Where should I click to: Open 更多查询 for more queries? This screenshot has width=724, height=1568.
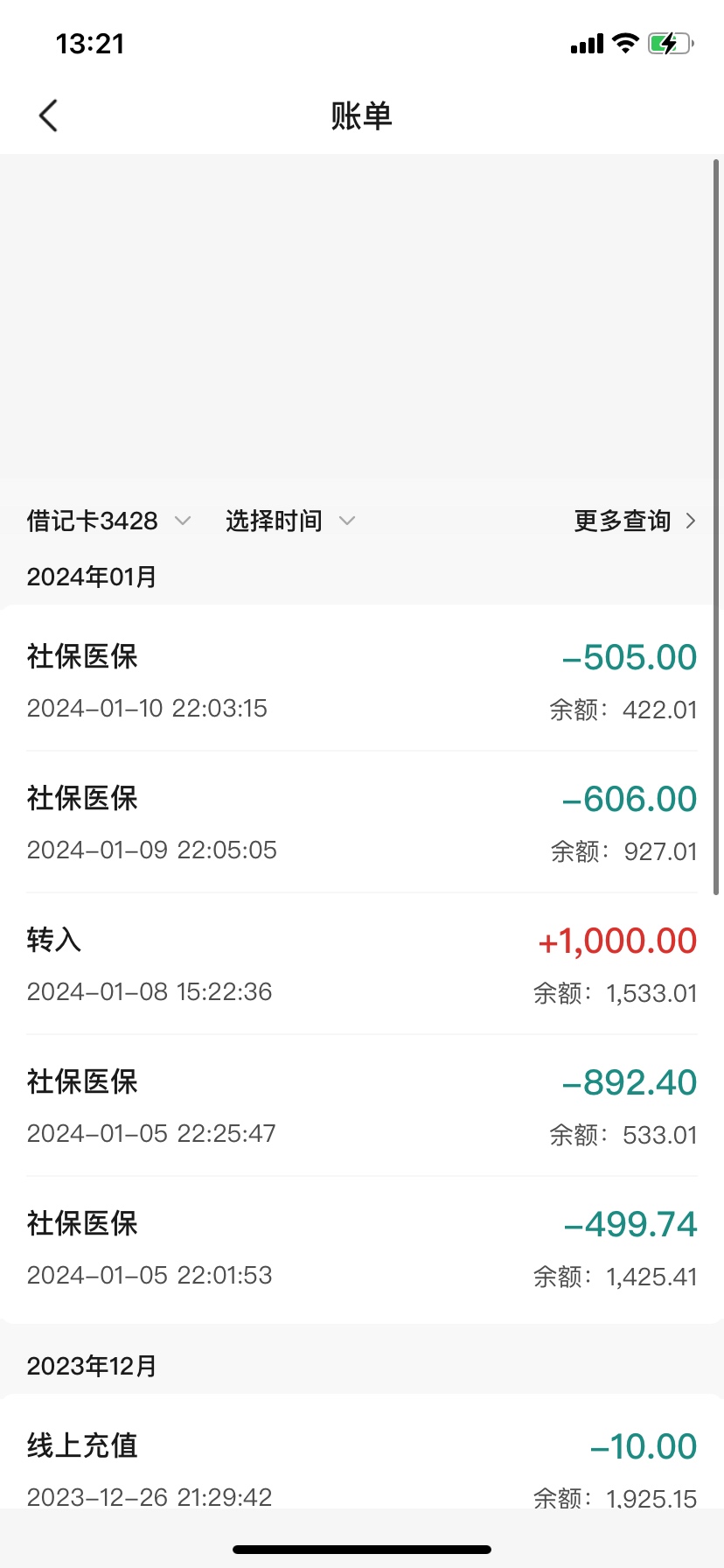pyautogui.click(x=634, y=521)
